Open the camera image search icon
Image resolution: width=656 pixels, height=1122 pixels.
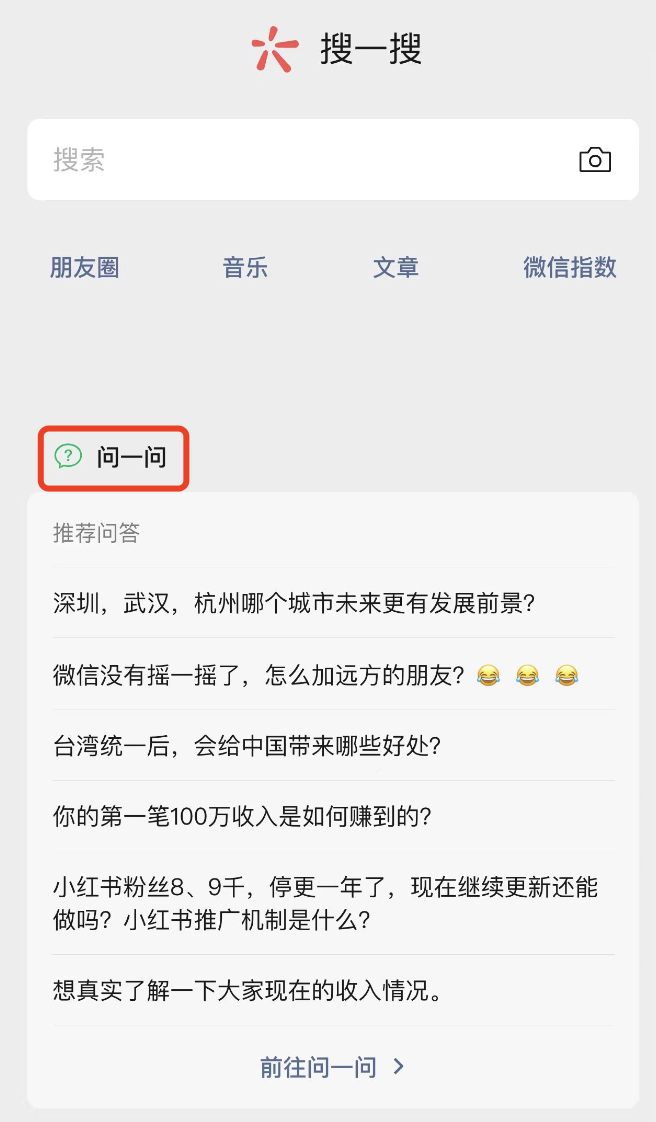point(595,160)
